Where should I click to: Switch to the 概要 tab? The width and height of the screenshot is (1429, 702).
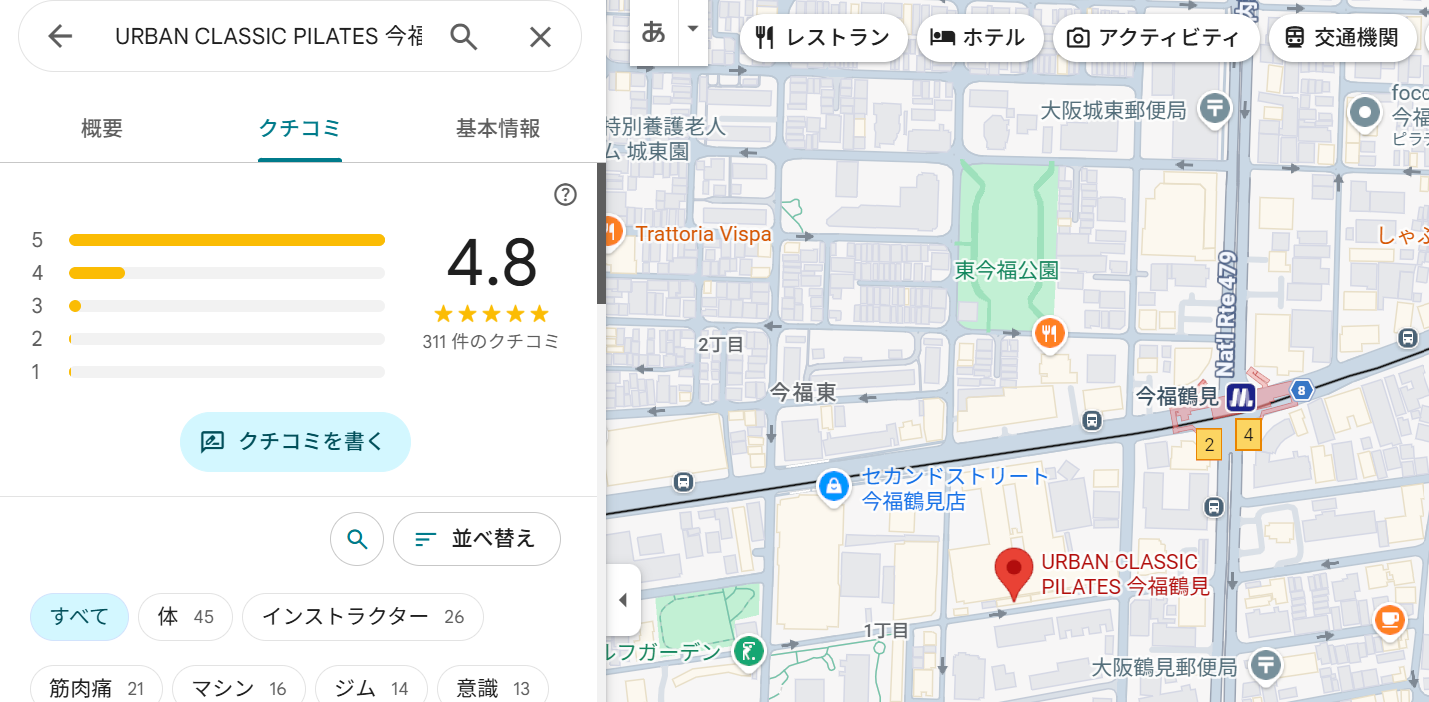pyautogui.click(x=102, y=128)
